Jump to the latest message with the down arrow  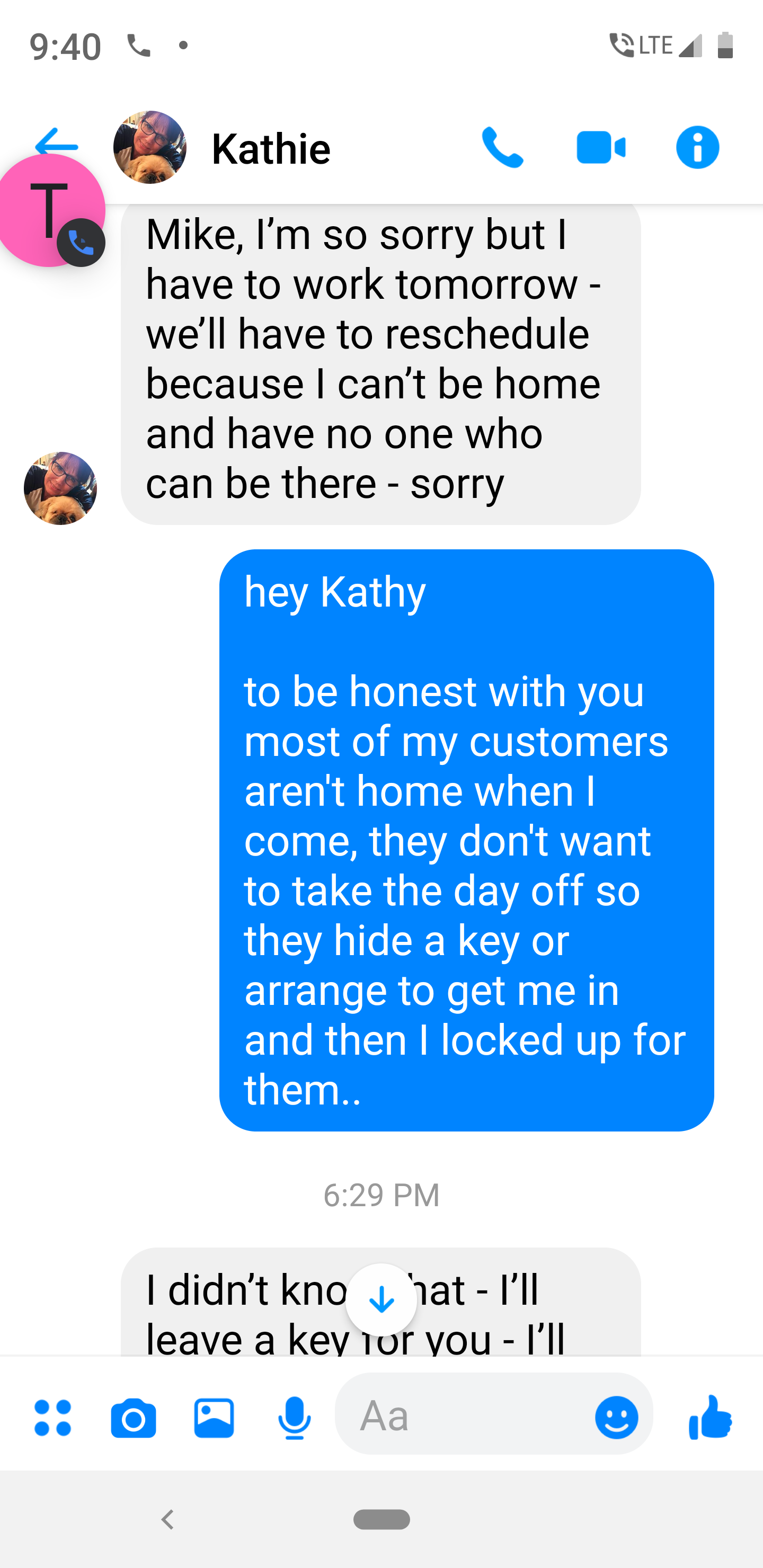[381, 1299]
